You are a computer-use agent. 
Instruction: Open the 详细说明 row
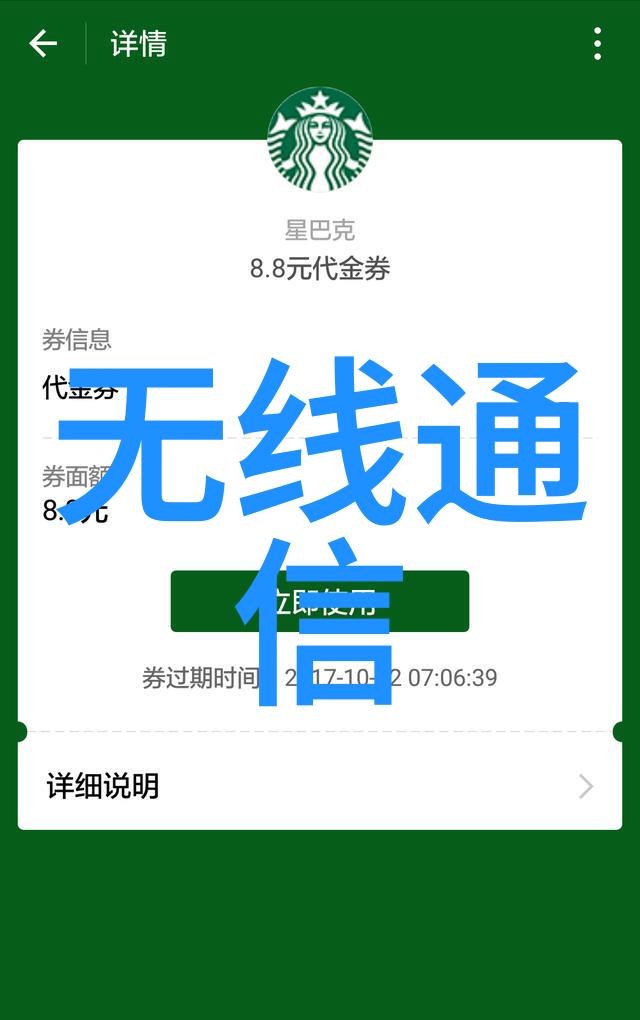(x=319, y=786)
